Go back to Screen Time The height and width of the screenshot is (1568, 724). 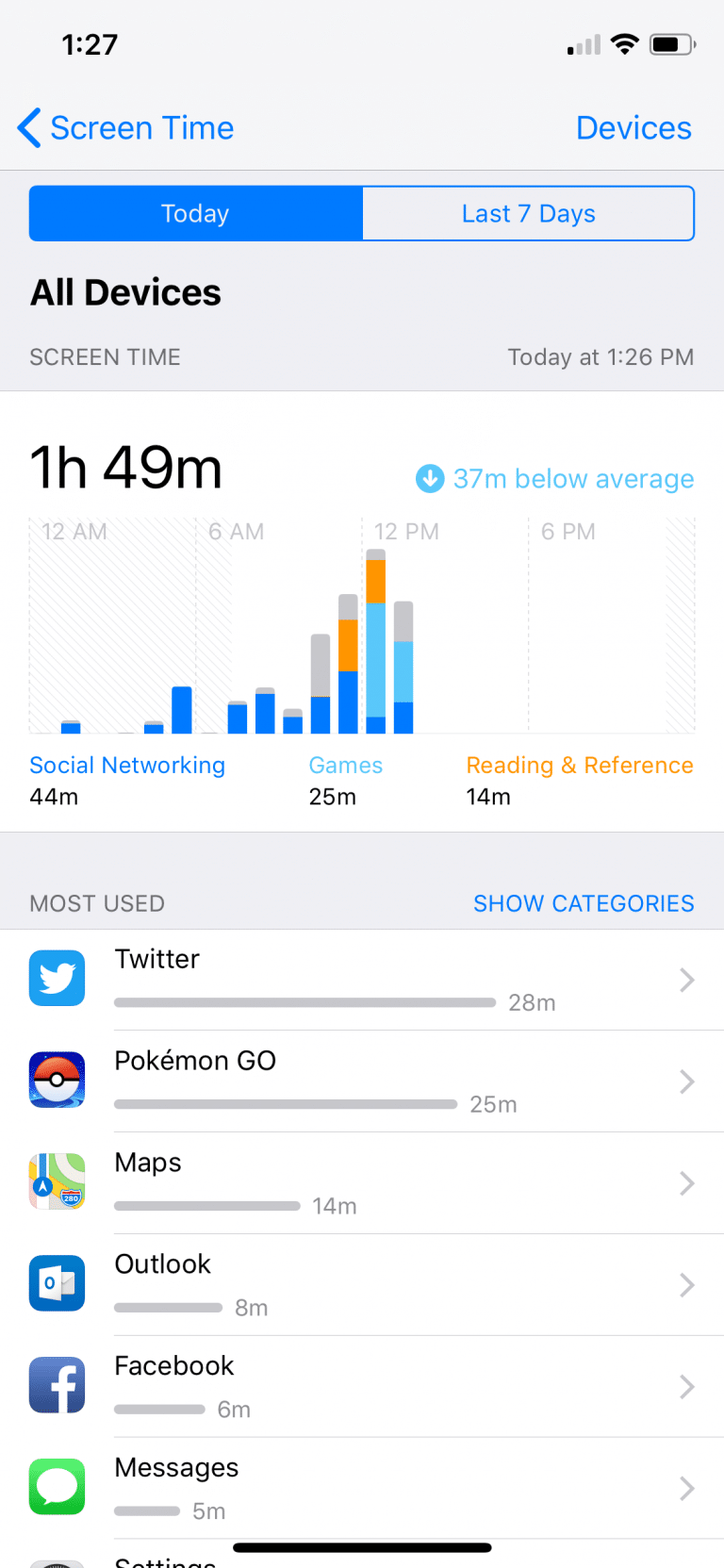point(125,128)
